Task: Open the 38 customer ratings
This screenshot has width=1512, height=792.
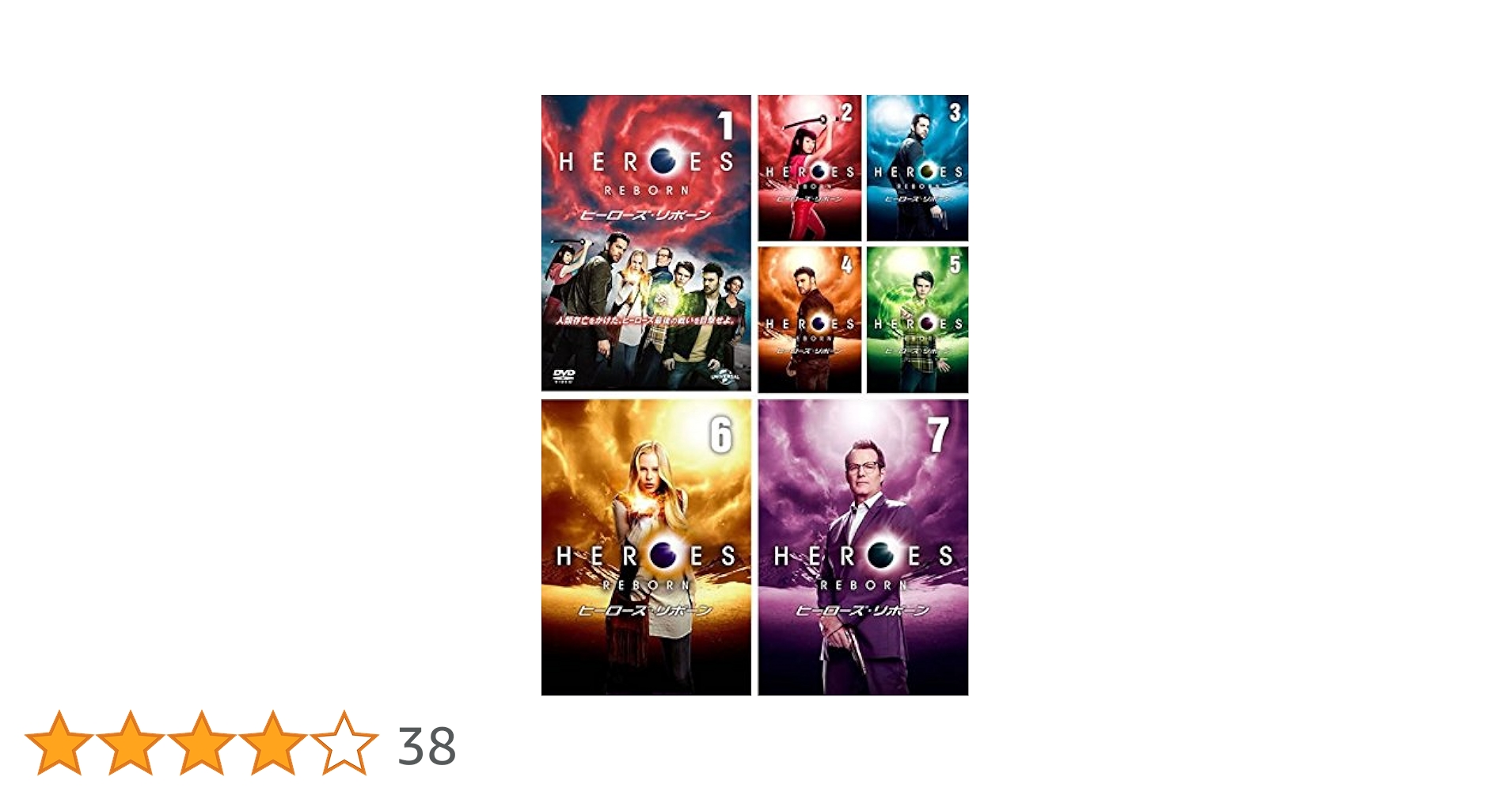Action: pos(426,745)
